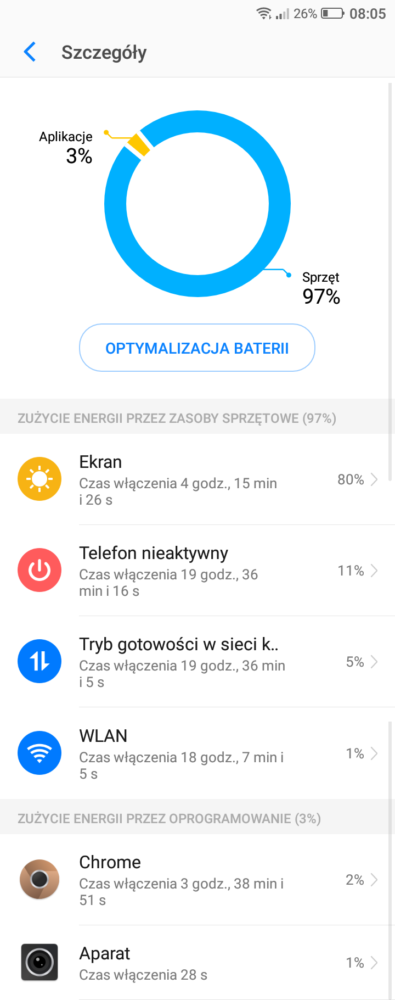Open WLAN power usage row
This screenshot has width=395, height=1000.
[197, 753]
